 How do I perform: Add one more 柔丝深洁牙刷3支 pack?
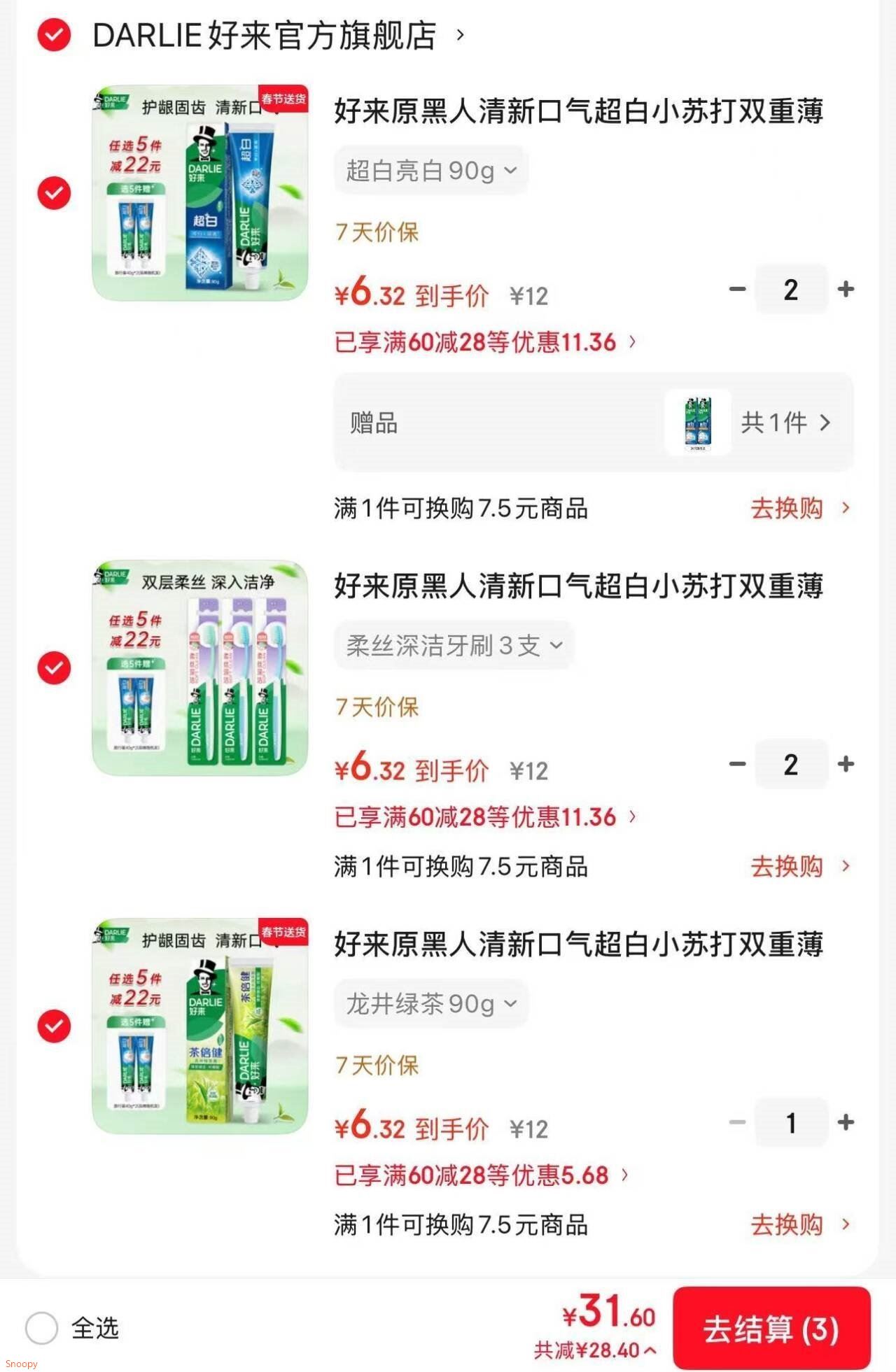click(846, 764)
